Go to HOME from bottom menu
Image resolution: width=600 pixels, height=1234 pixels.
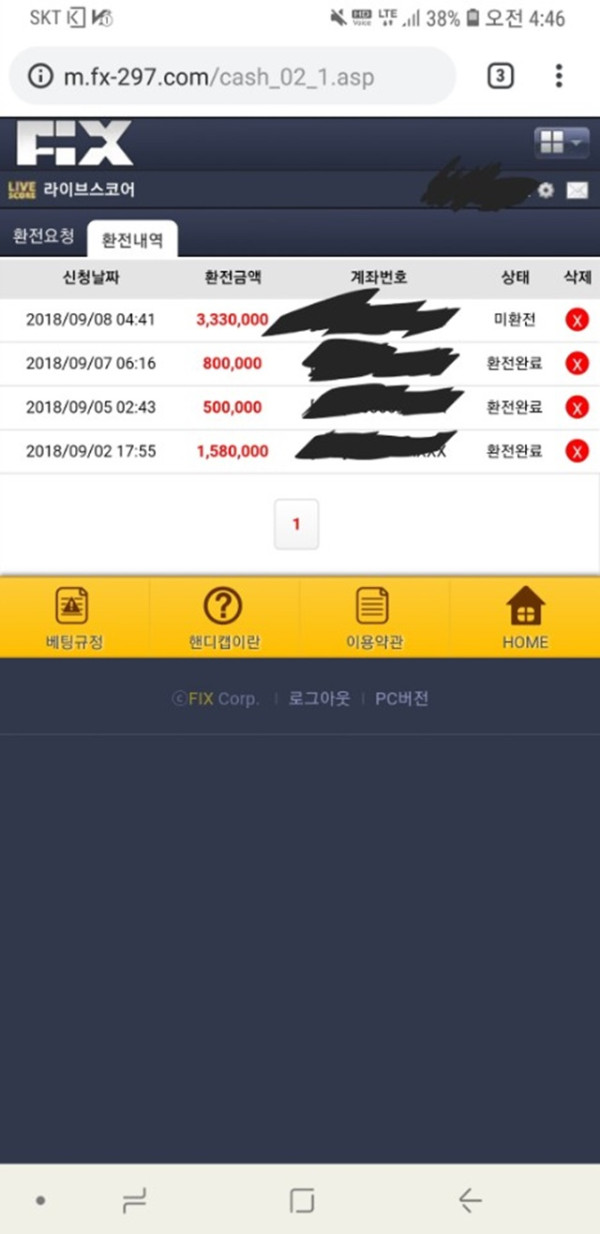coord(525,618)
